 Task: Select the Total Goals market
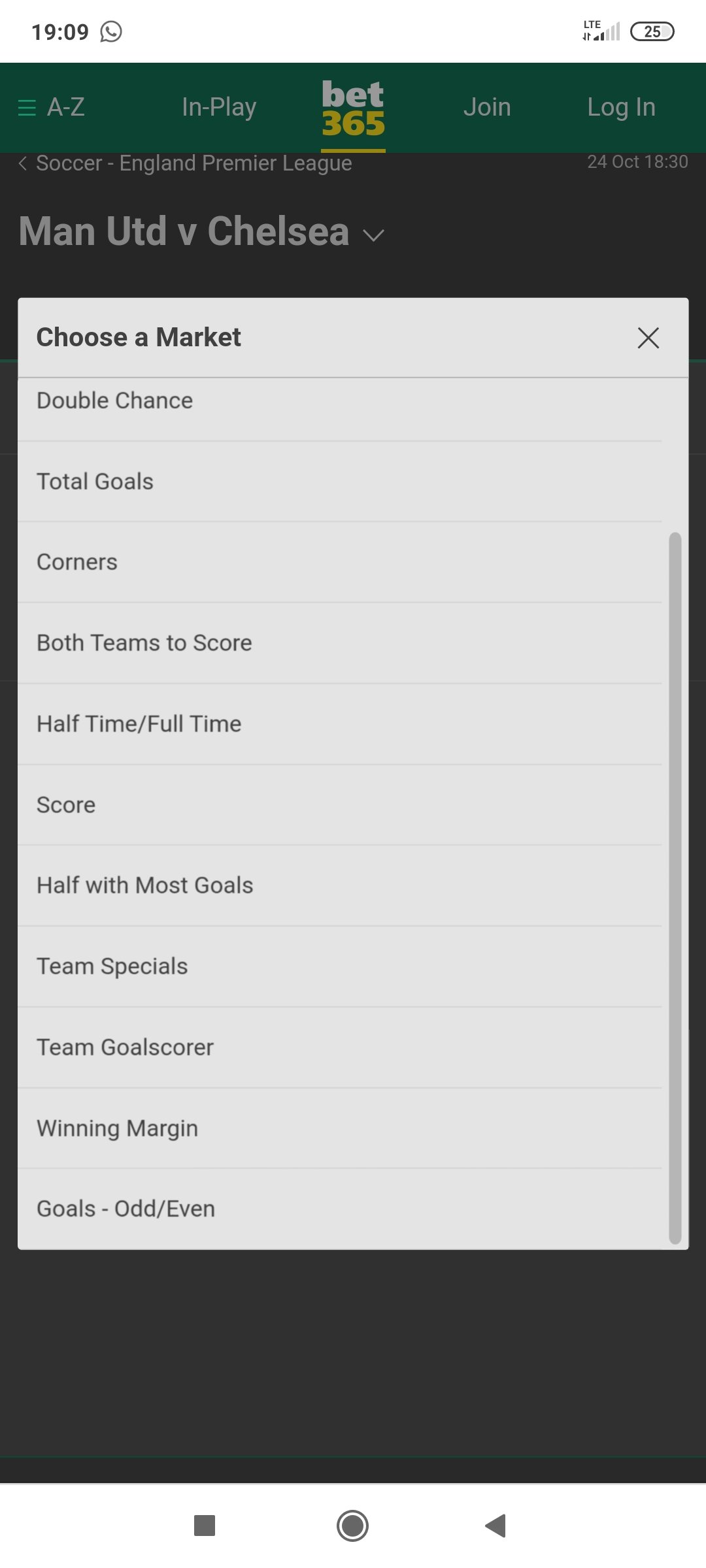coord(340,482)
